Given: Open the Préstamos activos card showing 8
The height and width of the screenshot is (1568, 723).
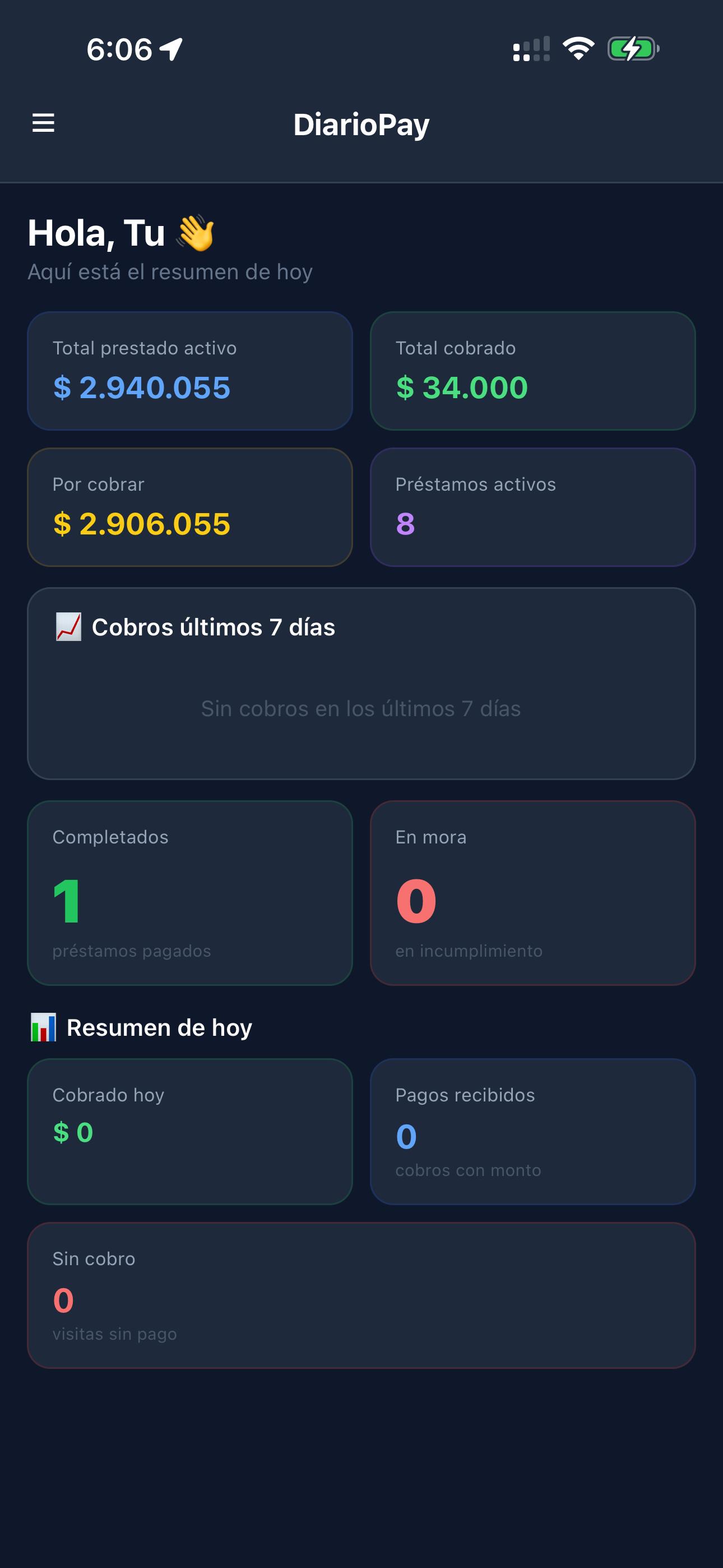Looking at the screenshot, I should pyautogui.click(x=532, y=506).
